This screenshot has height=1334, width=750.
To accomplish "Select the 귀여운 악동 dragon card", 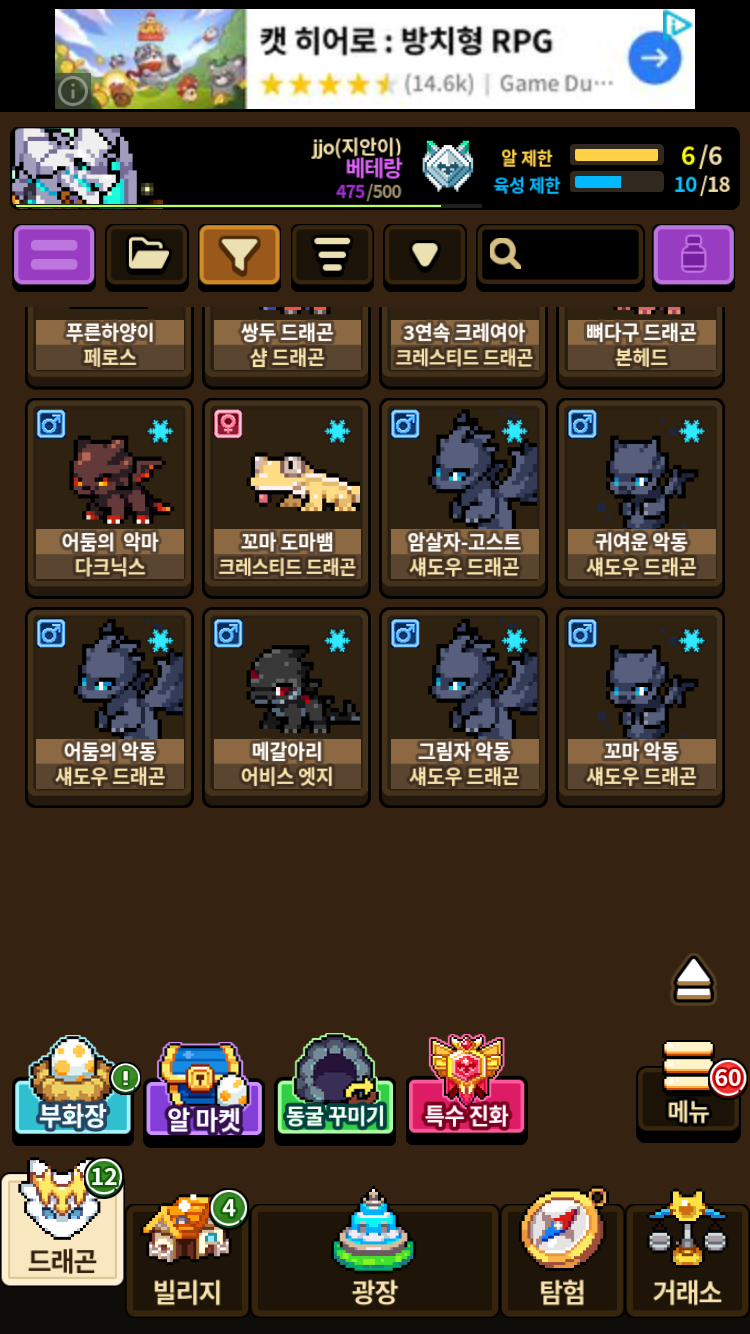I will [641, 497].
